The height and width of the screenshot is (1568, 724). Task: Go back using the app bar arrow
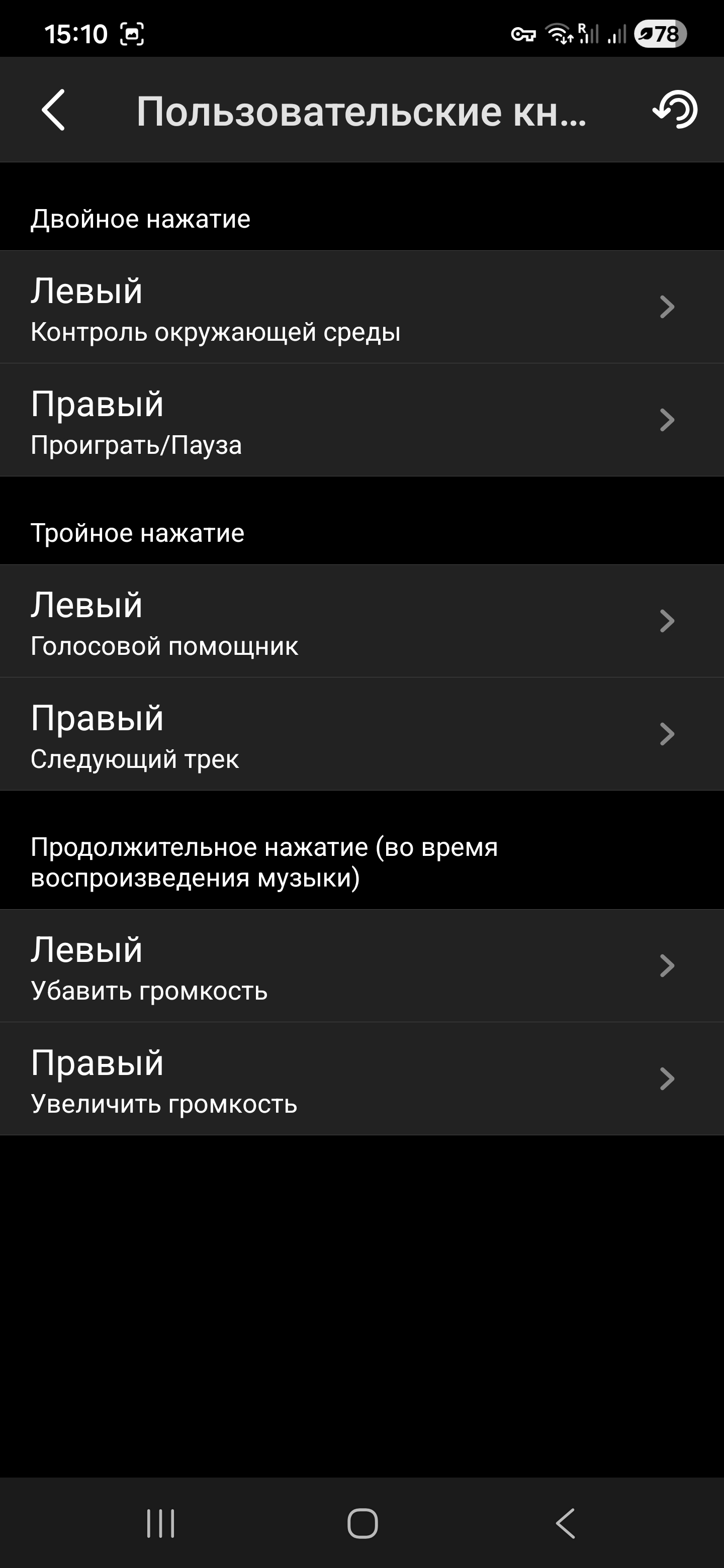pyautogui.click(x=54, y=110)
